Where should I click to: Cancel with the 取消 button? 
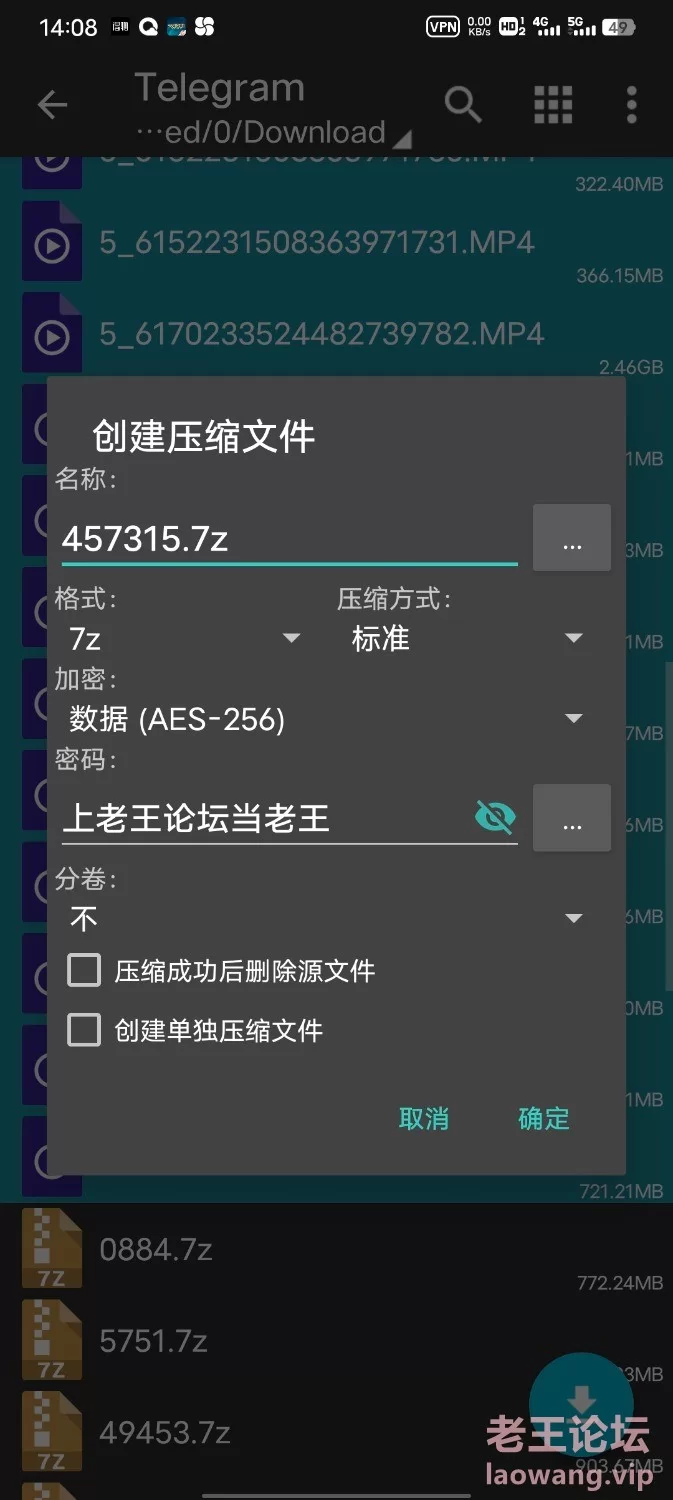pos(423,1118)
